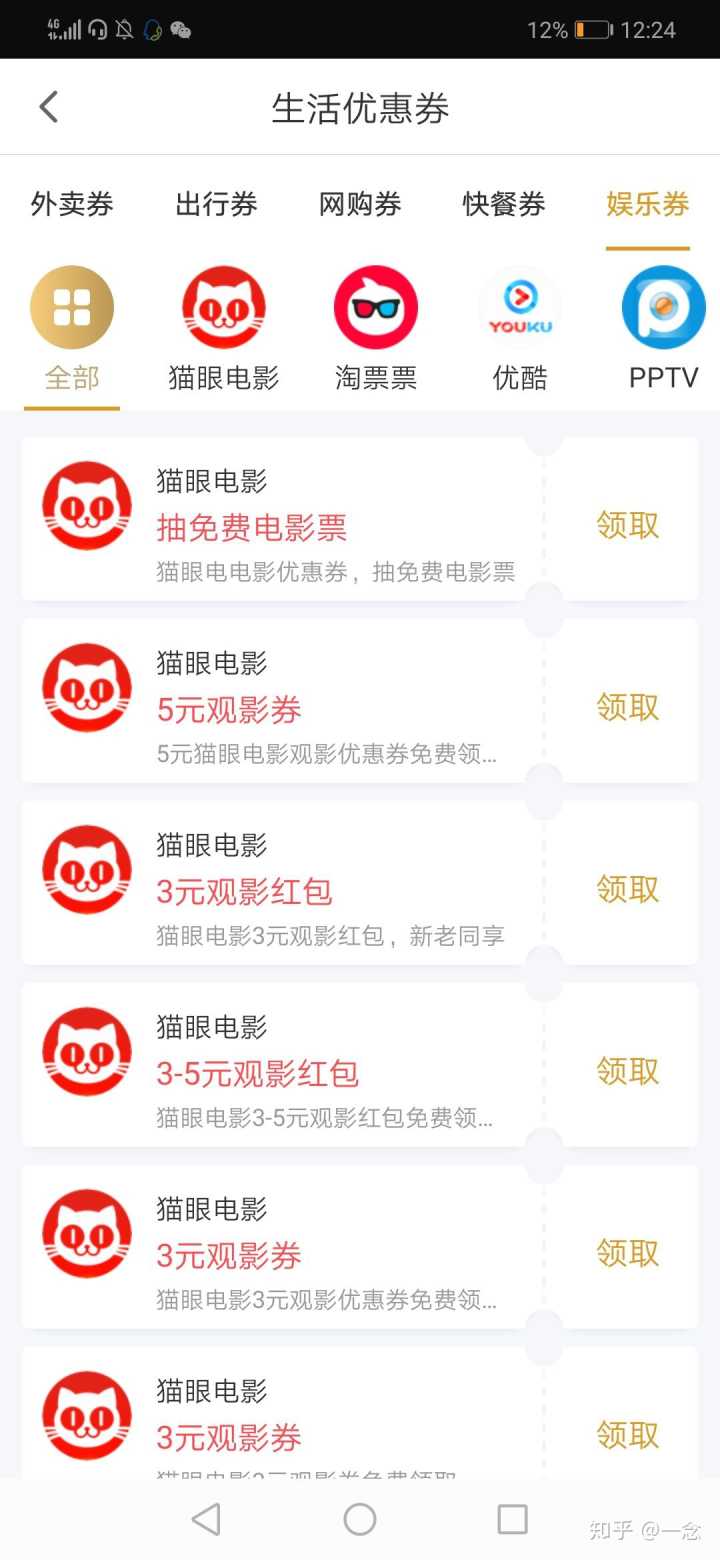Viewport: 720px width, 1560px height.
Task: Open recent apps from navigation bar
Action: click(512, 1519)
